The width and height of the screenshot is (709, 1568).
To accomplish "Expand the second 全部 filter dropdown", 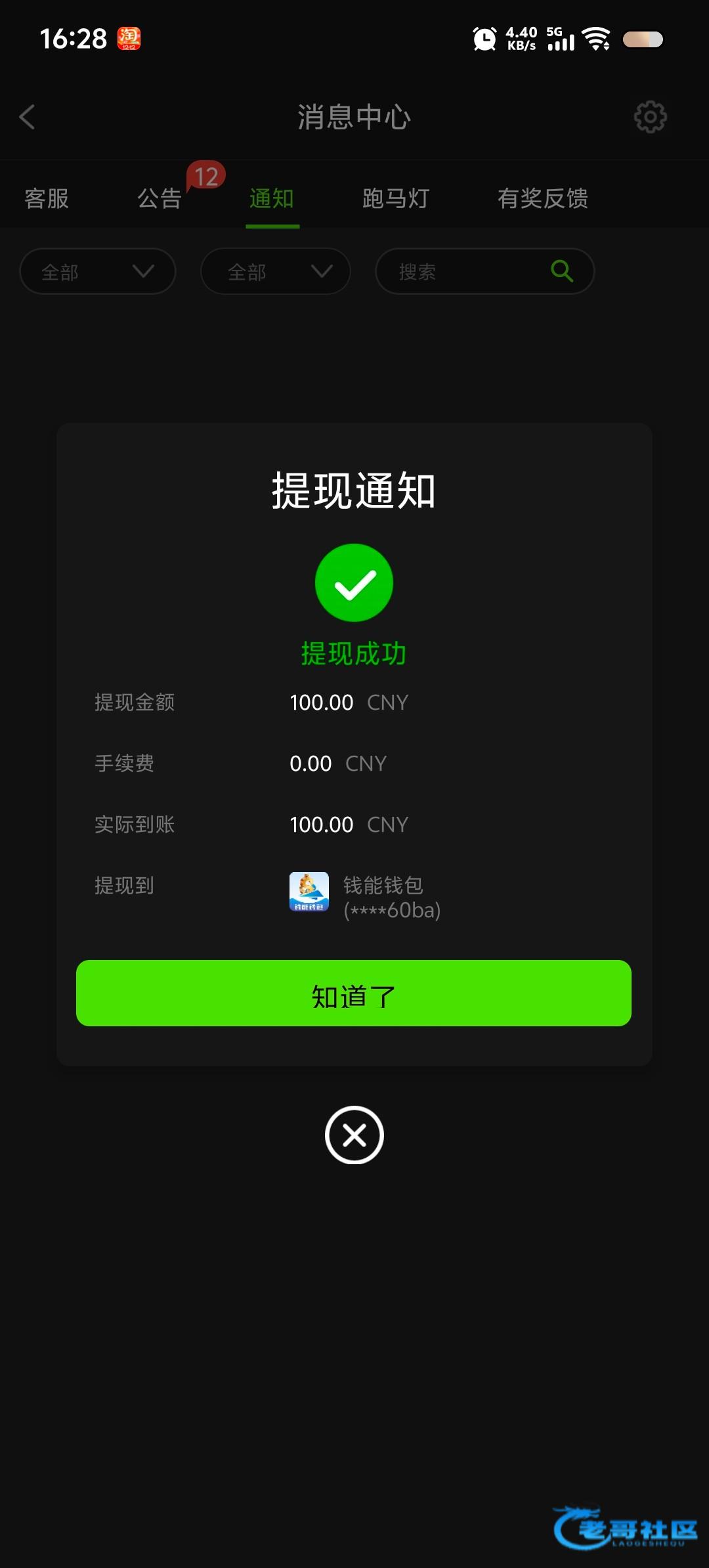I will [276, 271].
